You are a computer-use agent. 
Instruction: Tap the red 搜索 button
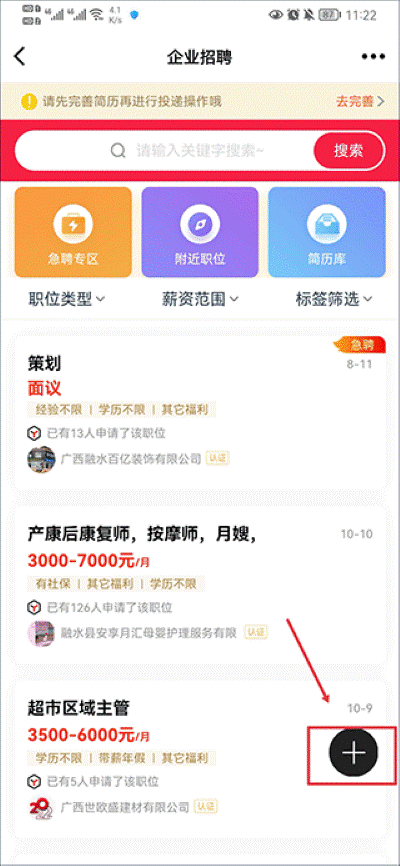tap(349, 150)
